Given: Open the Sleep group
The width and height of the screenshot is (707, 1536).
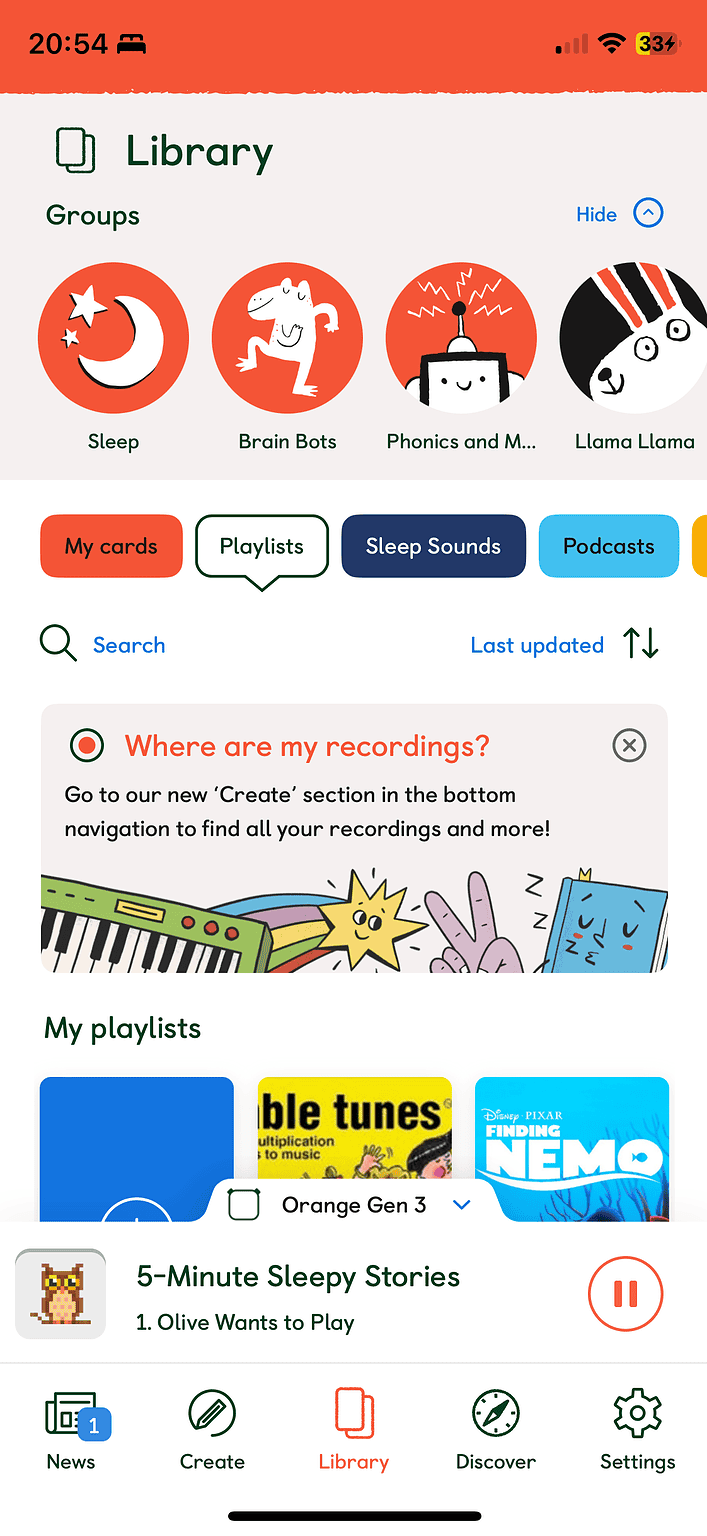Looking at the screenshot, I should [x=113, y=338].
